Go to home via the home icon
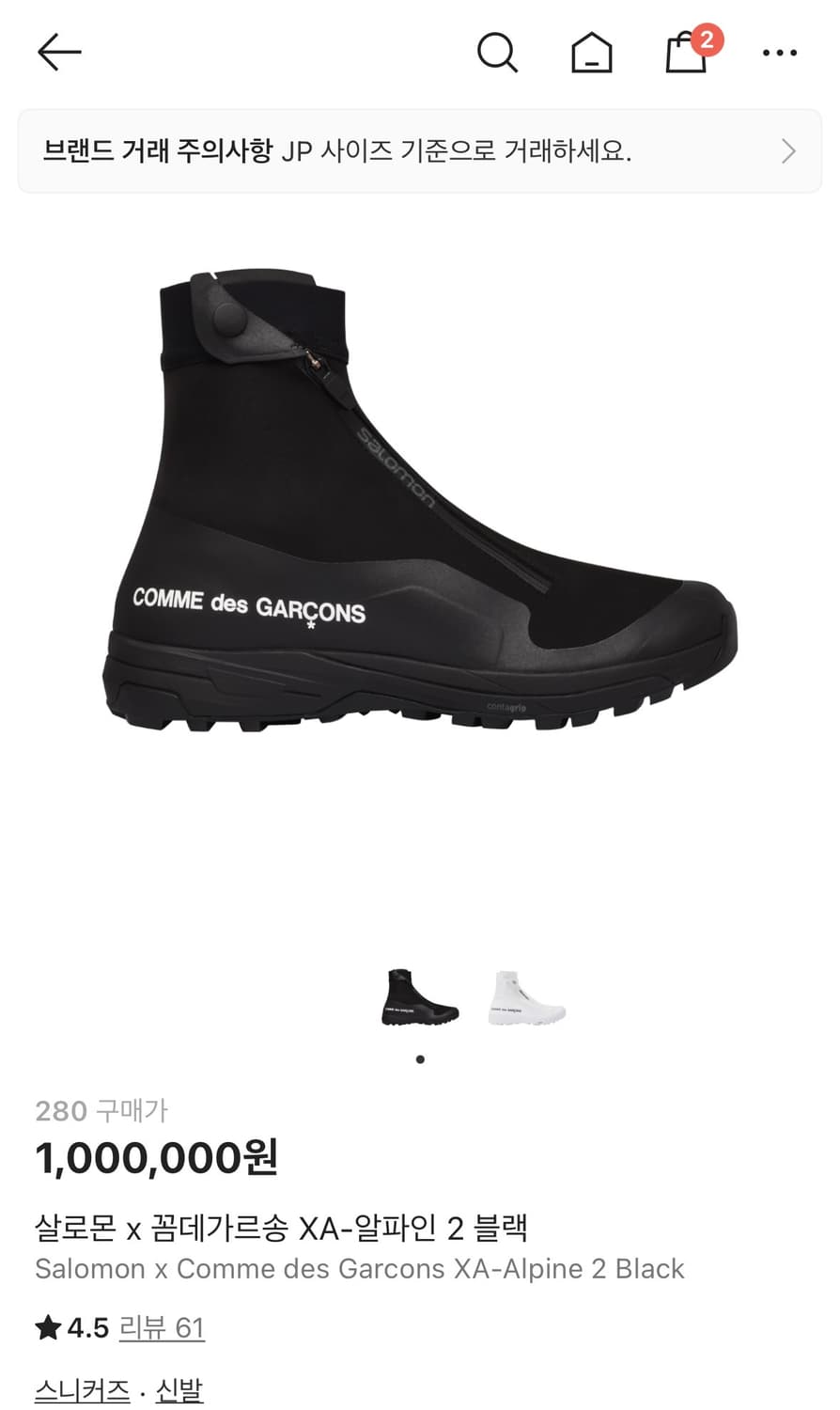Viewport: 840px width, 1410px height. point(591,52)
